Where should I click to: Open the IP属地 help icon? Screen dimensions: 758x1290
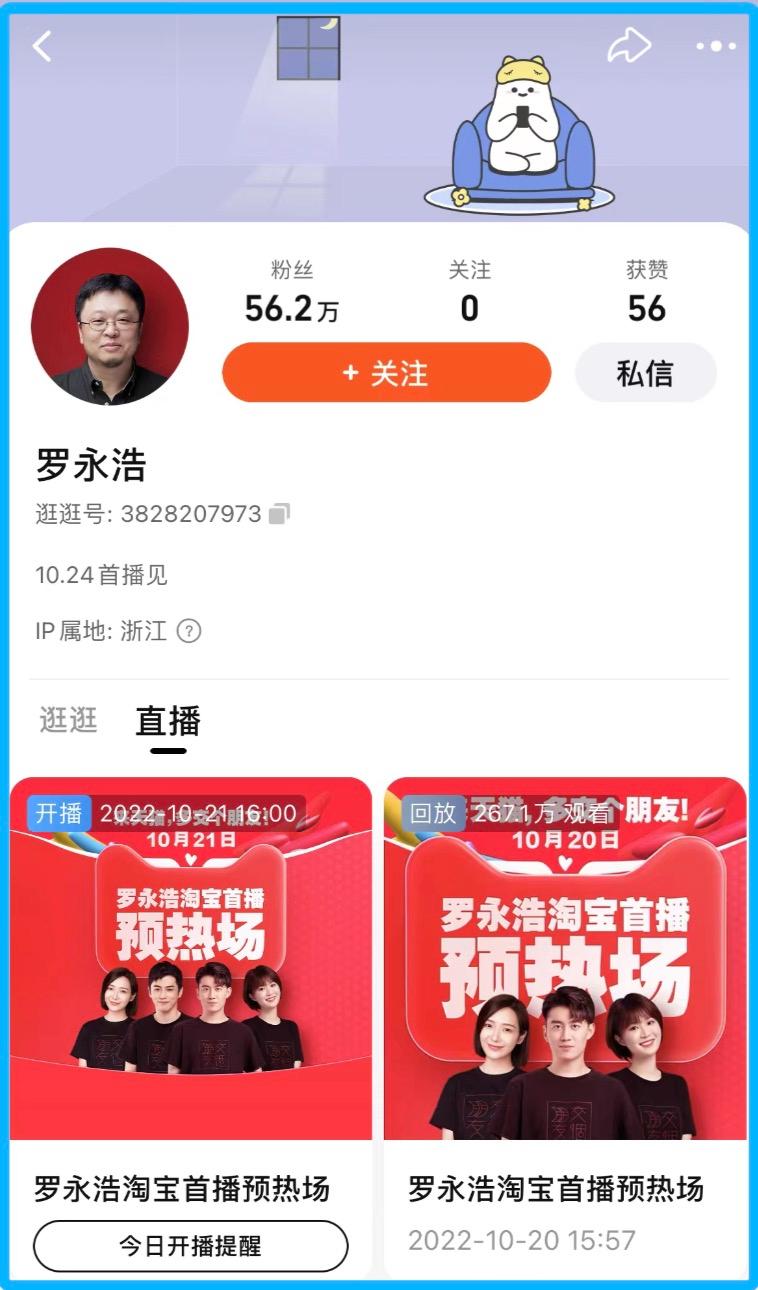coord(189,631)
